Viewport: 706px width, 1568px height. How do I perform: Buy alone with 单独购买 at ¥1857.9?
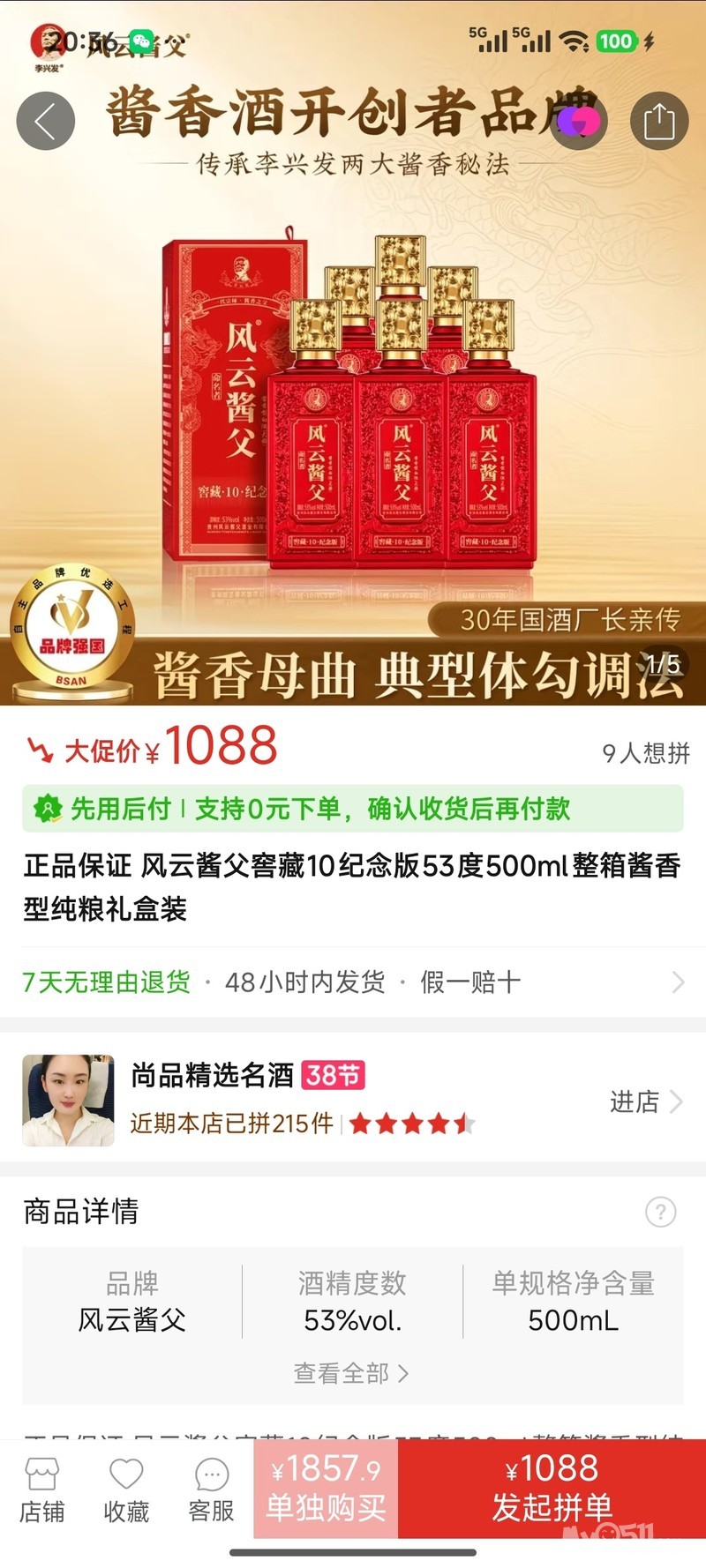[x=327, y=1490]
